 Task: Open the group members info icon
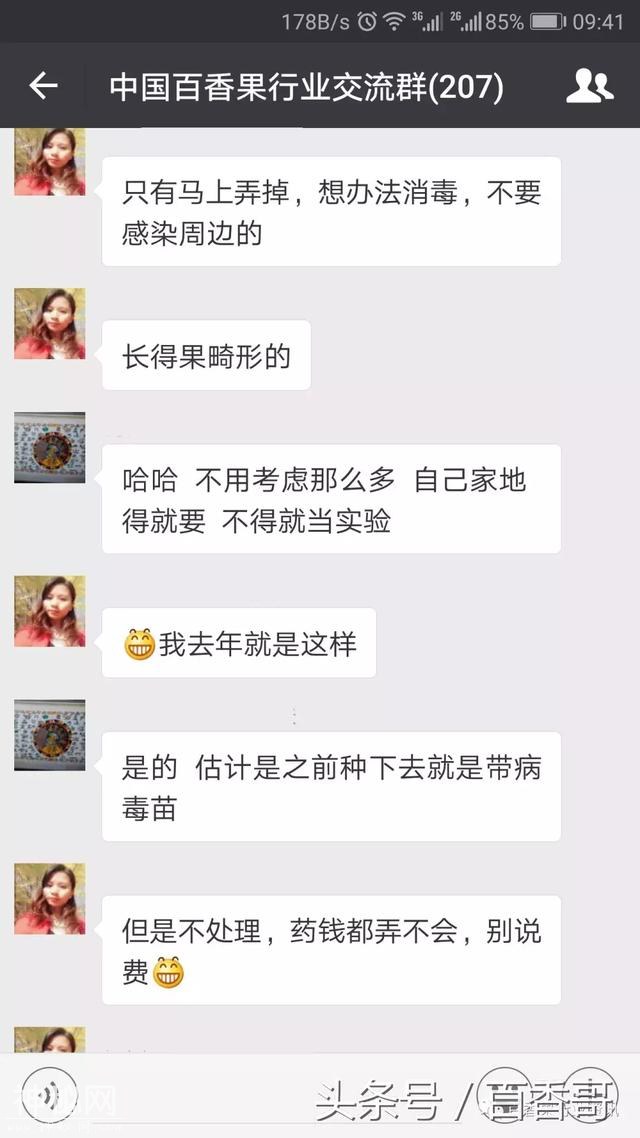tap(589, 86)
